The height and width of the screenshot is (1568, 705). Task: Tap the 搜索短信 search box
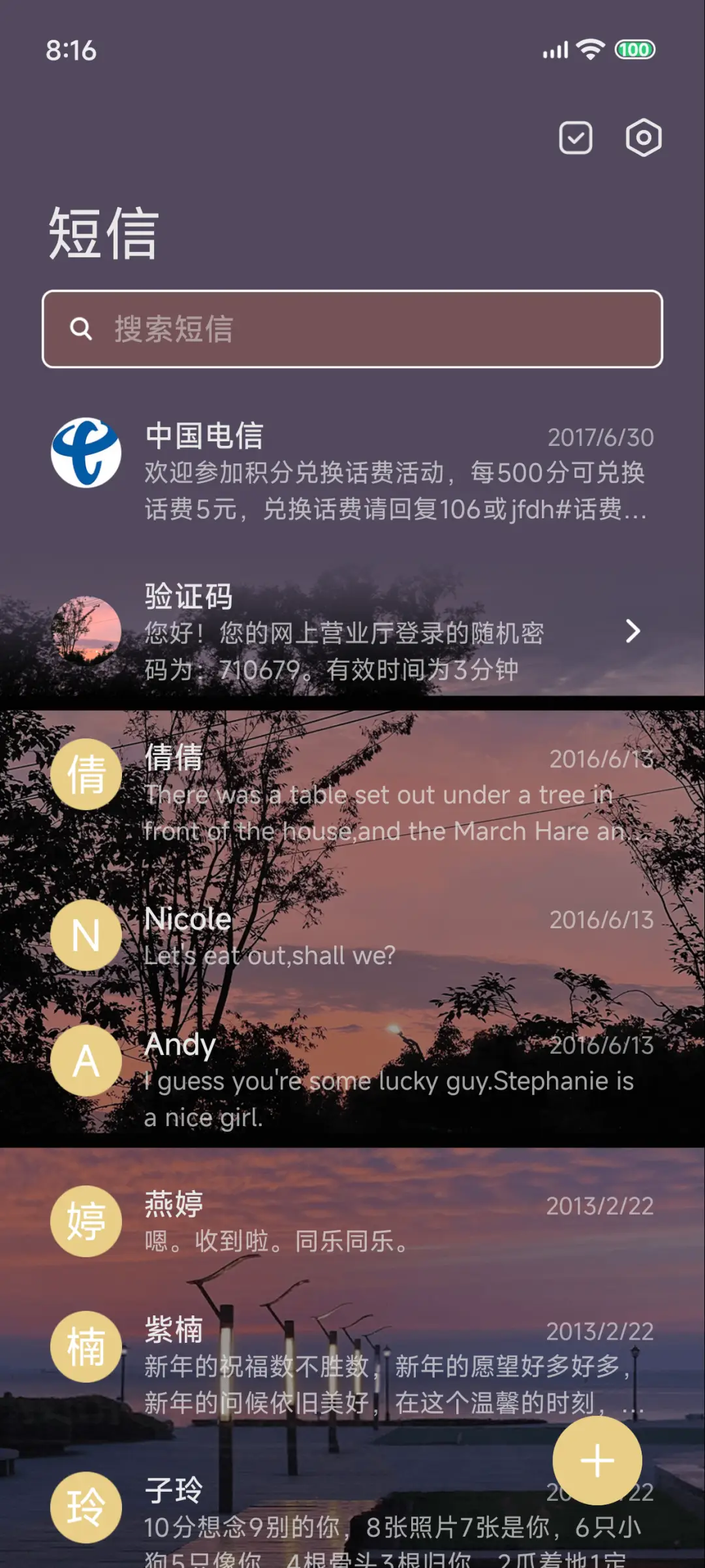[x=352, y=329]
